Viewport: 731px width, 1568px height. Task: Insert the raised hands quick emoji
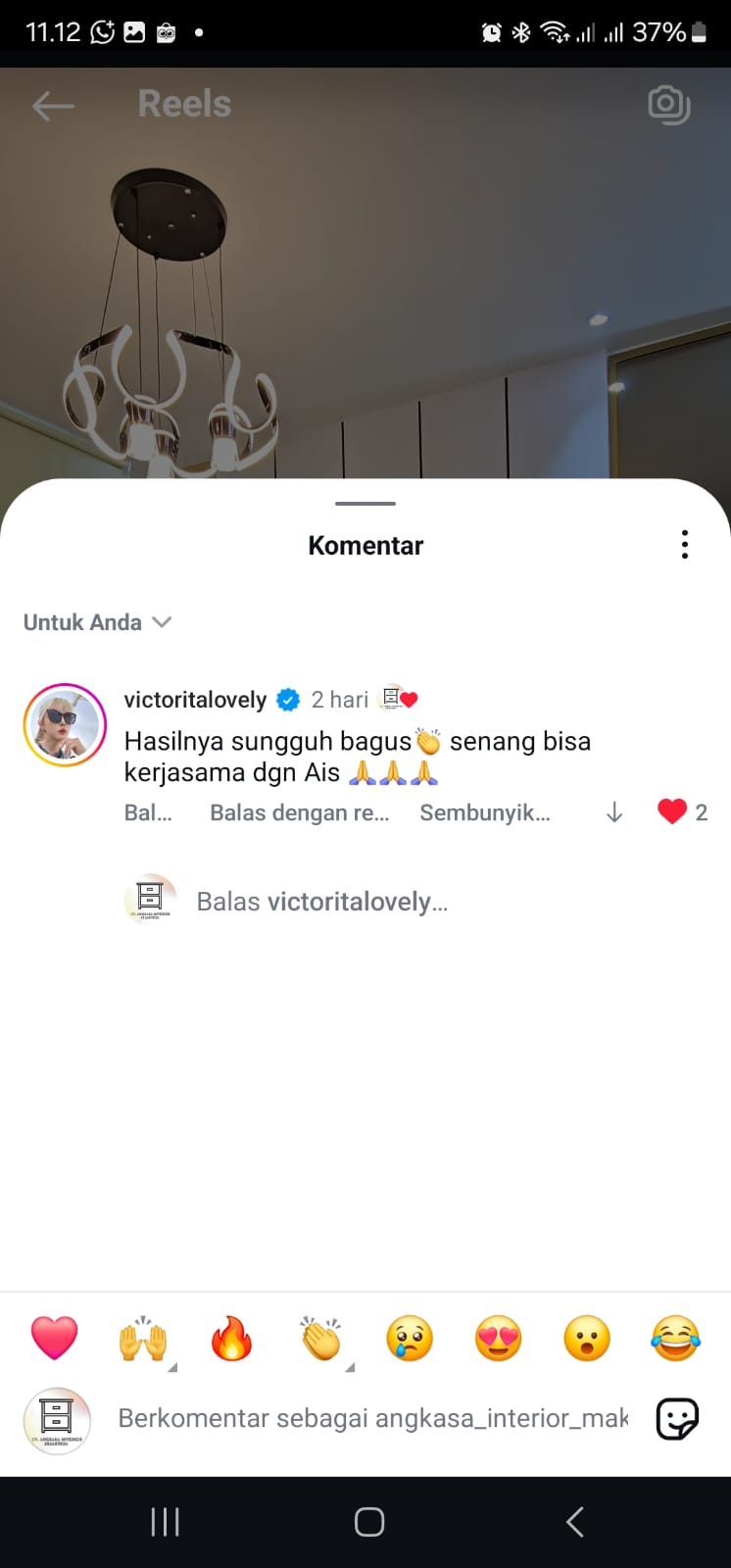pyautogui.click(x=143, y=1339)
